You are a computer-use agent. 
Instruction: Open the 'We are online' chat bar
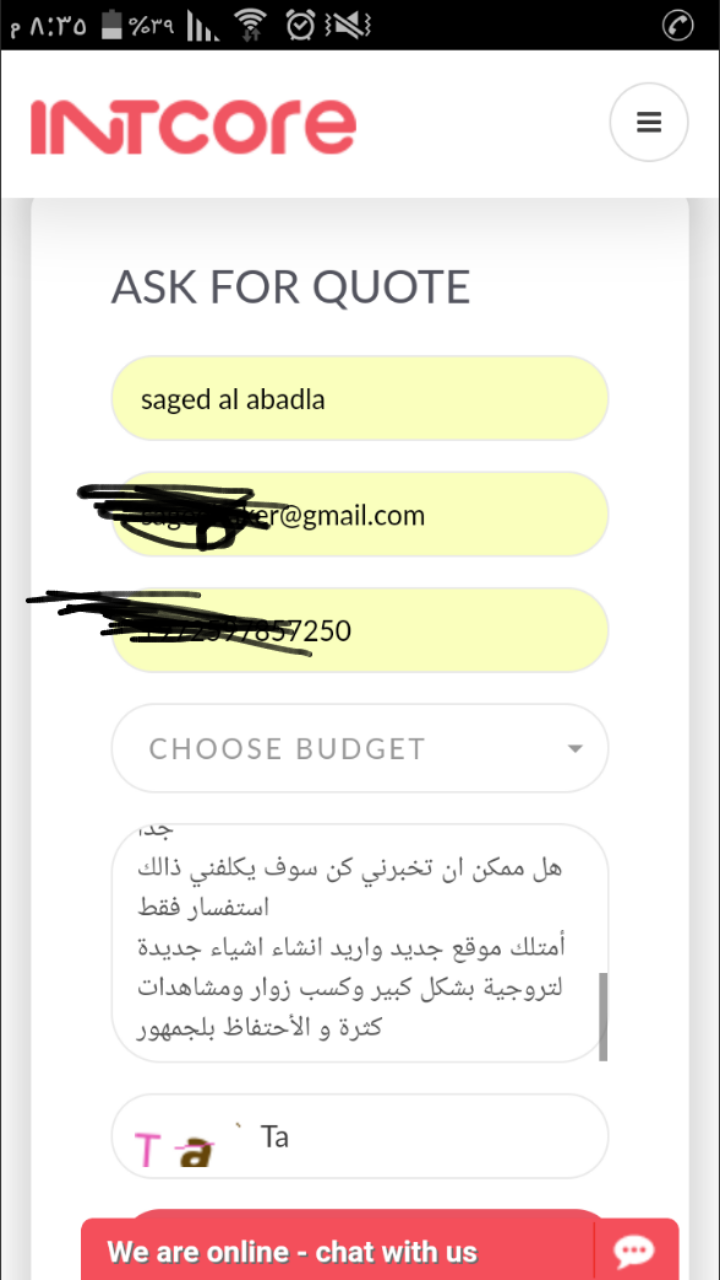tap(340, 1251)
